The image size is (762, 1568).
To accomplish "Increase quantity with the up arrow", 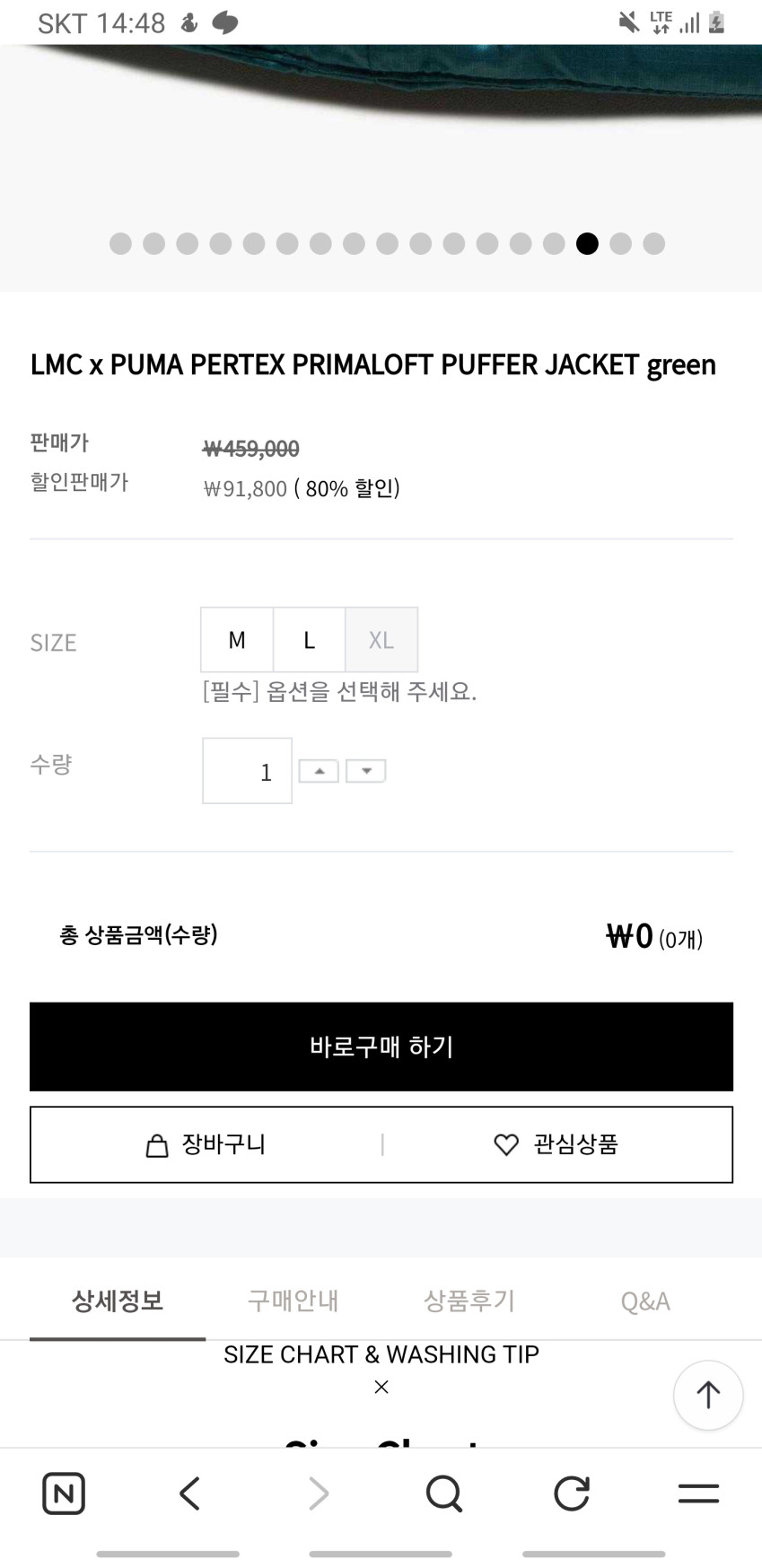I will (319, 771).
